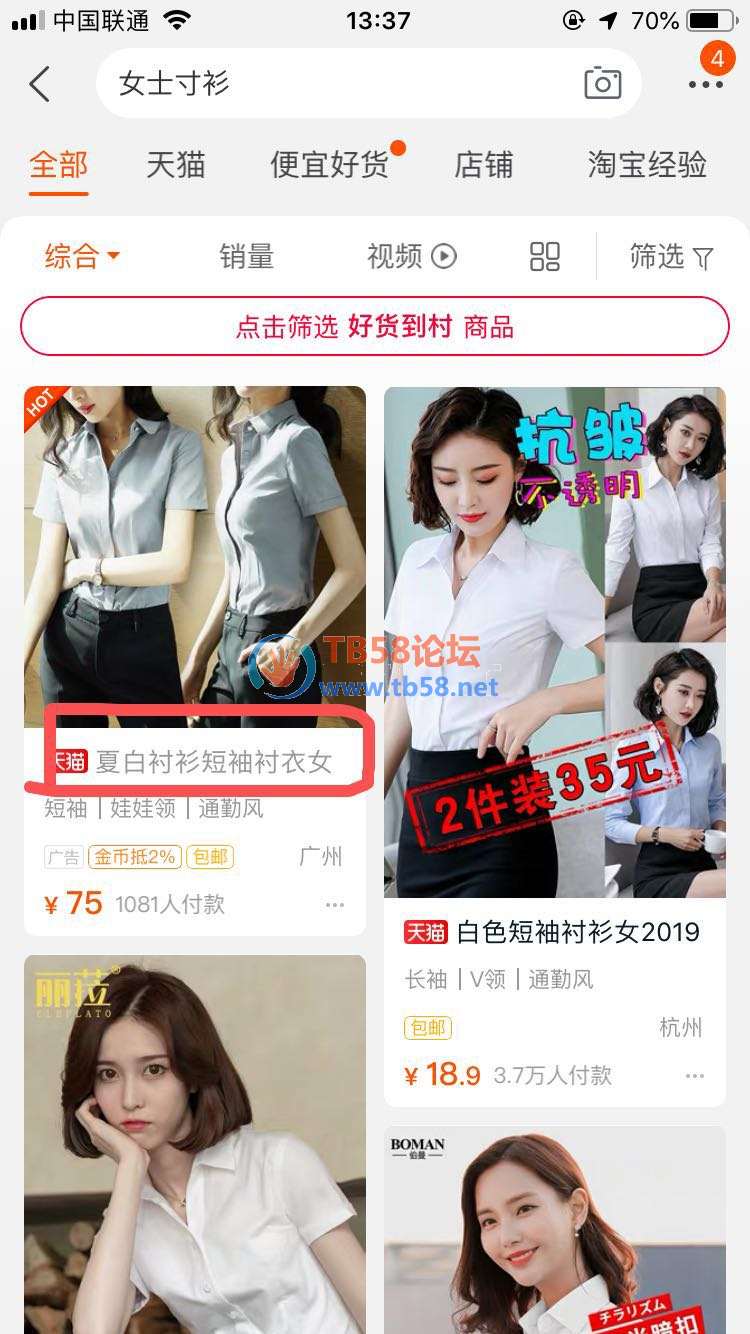This screenshot has height=1334, width=750.
Task: Toggle grid layout view icon
Action: point(545,257)
